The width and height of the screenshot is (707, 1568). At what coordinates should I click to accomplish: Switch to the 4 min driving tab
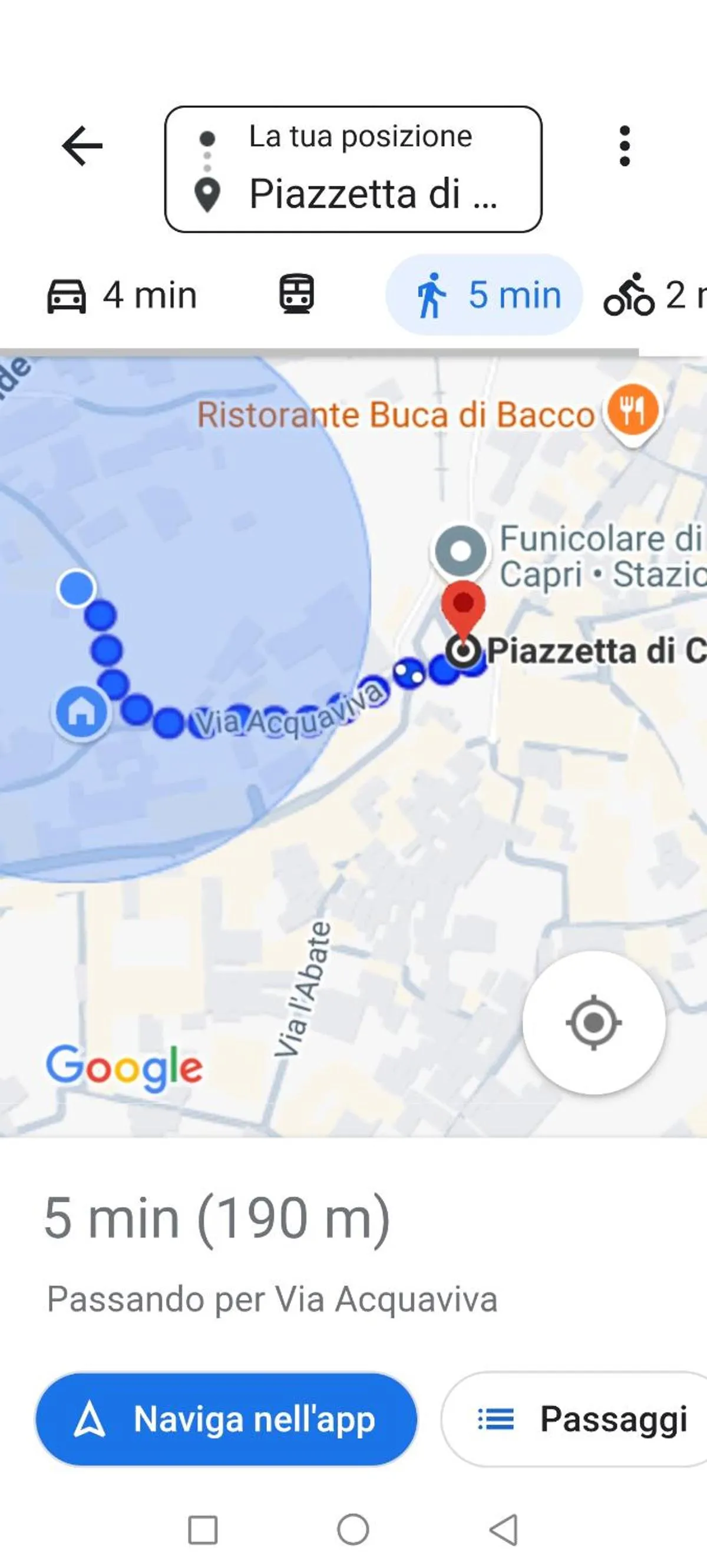123,296
